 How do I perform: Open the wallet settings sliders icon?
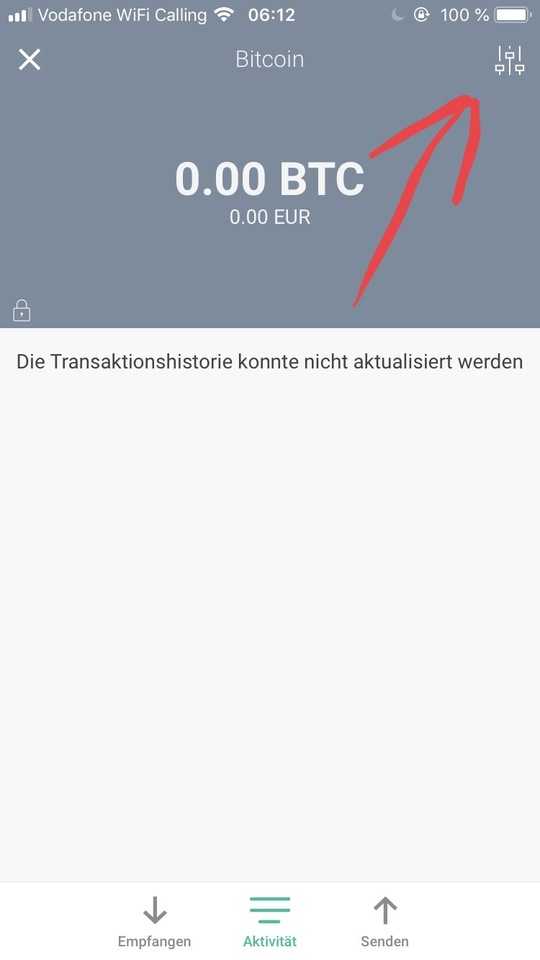coord(509,61)
